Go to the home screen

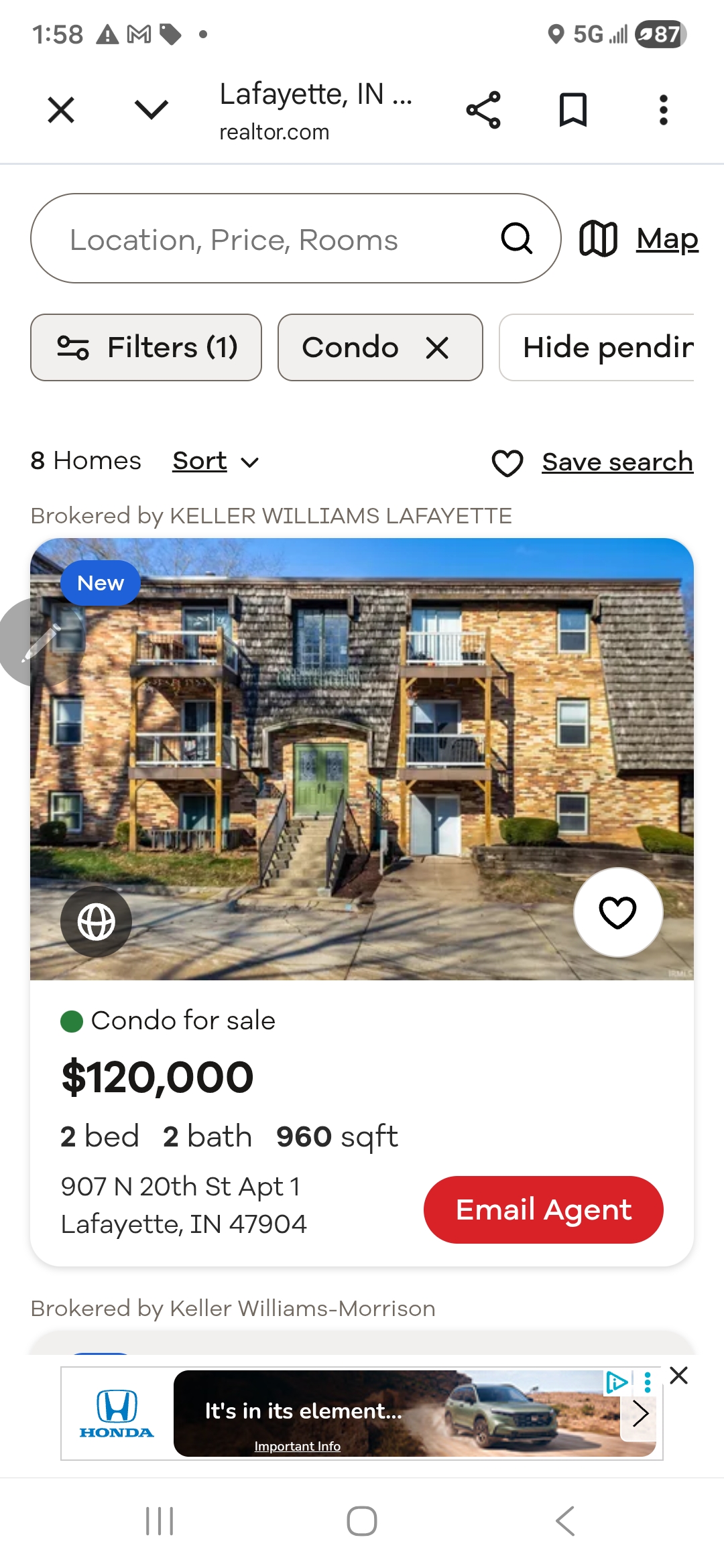[x=362, y=1520]
